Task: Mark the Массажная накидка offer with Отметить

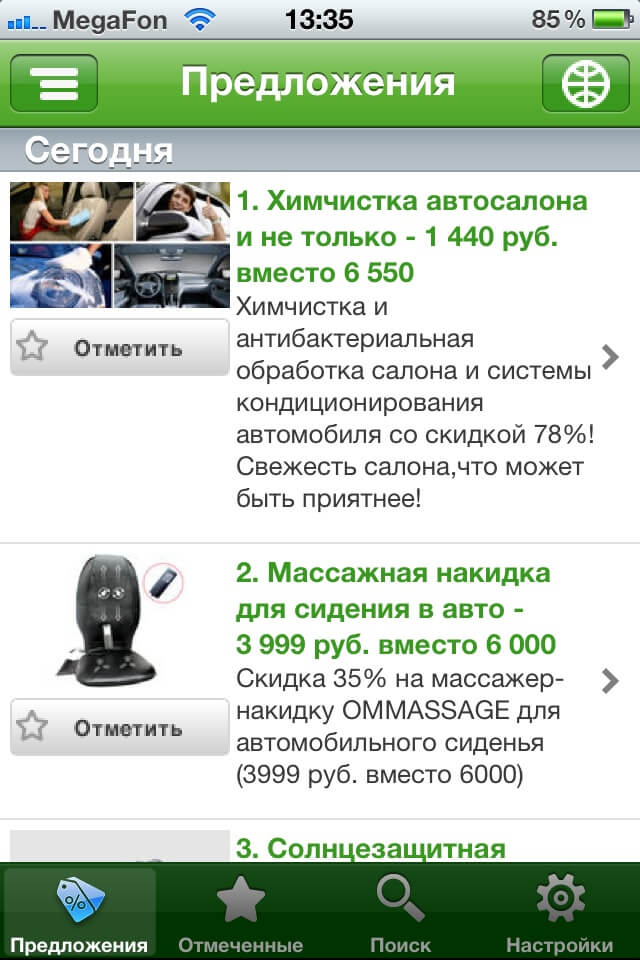Action: tap(120, 727)
